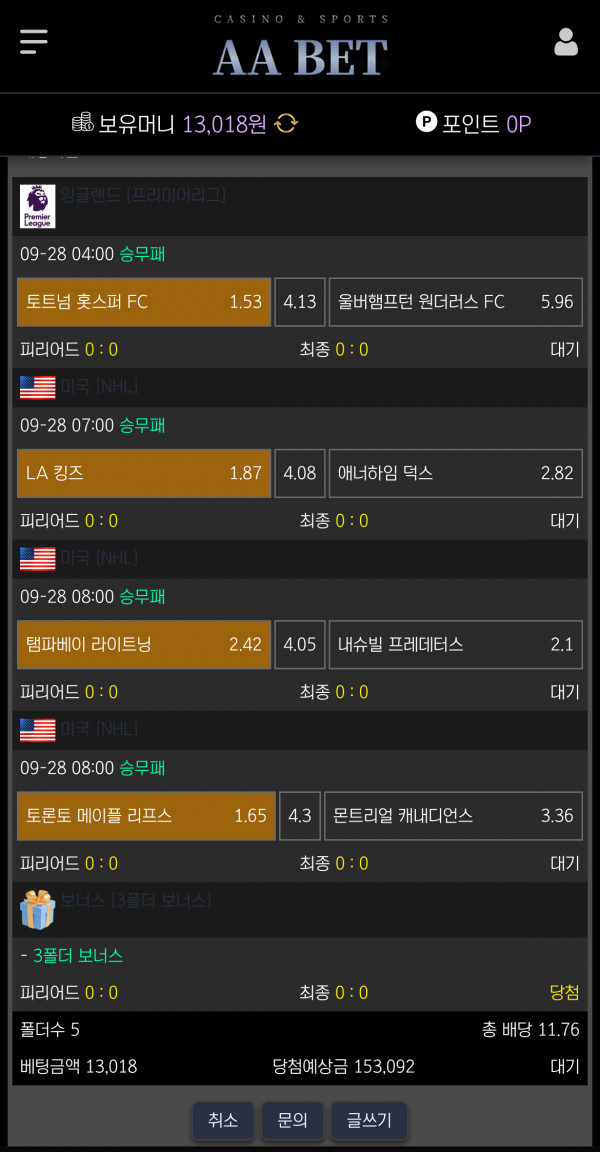The image size is (600, 1152).
Task: Select 내슈빌 프레데터스 at 2.1
Action: 455,645
